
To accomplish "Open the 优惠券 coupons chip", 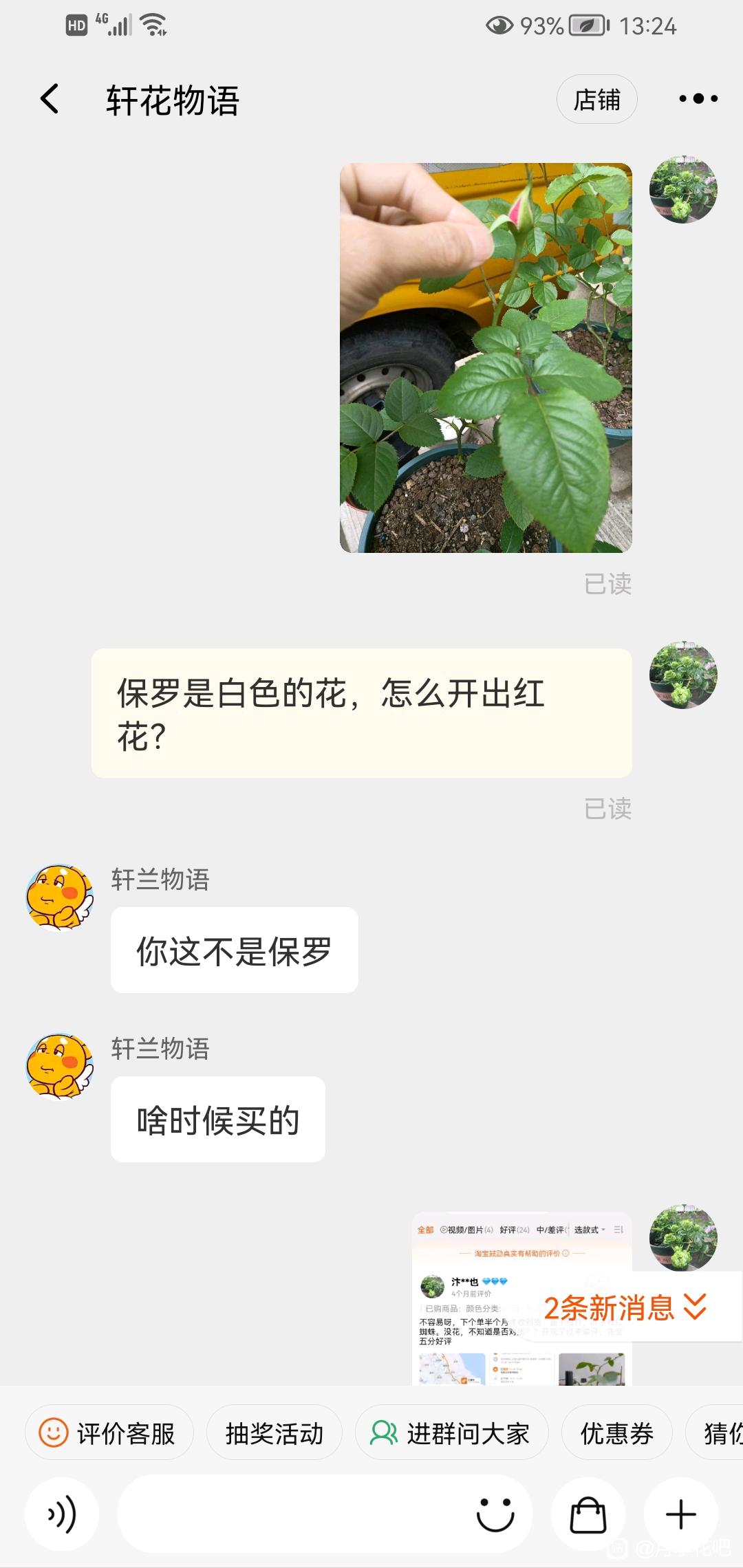I will click(616, 1433).
